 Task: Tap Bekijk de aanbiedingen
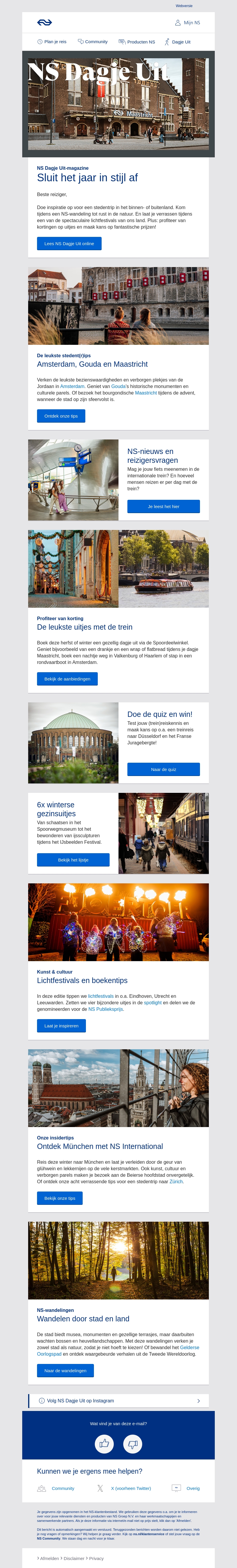67,679
